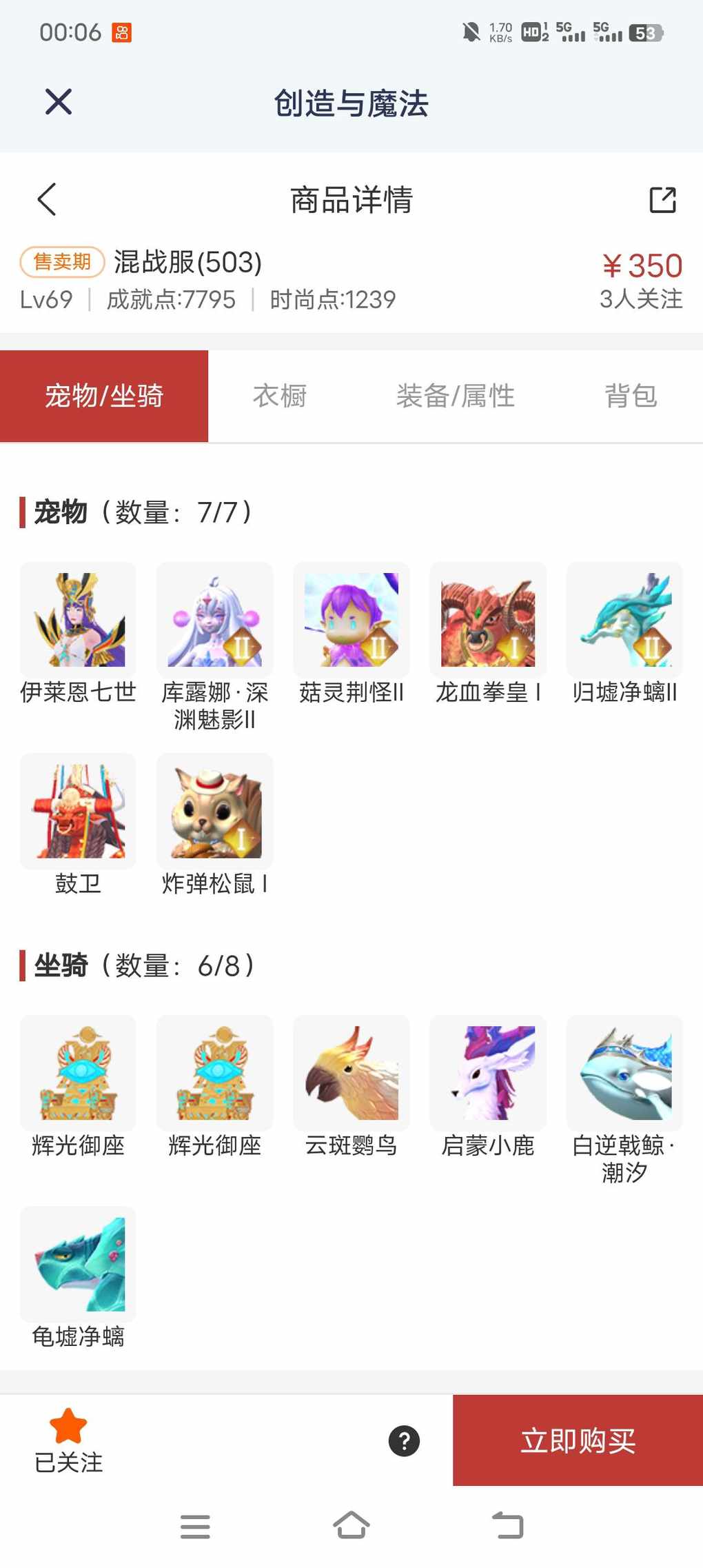Open the 装备/属性 tab
This screenshot has height=1568, width=703.
point(455,396)
